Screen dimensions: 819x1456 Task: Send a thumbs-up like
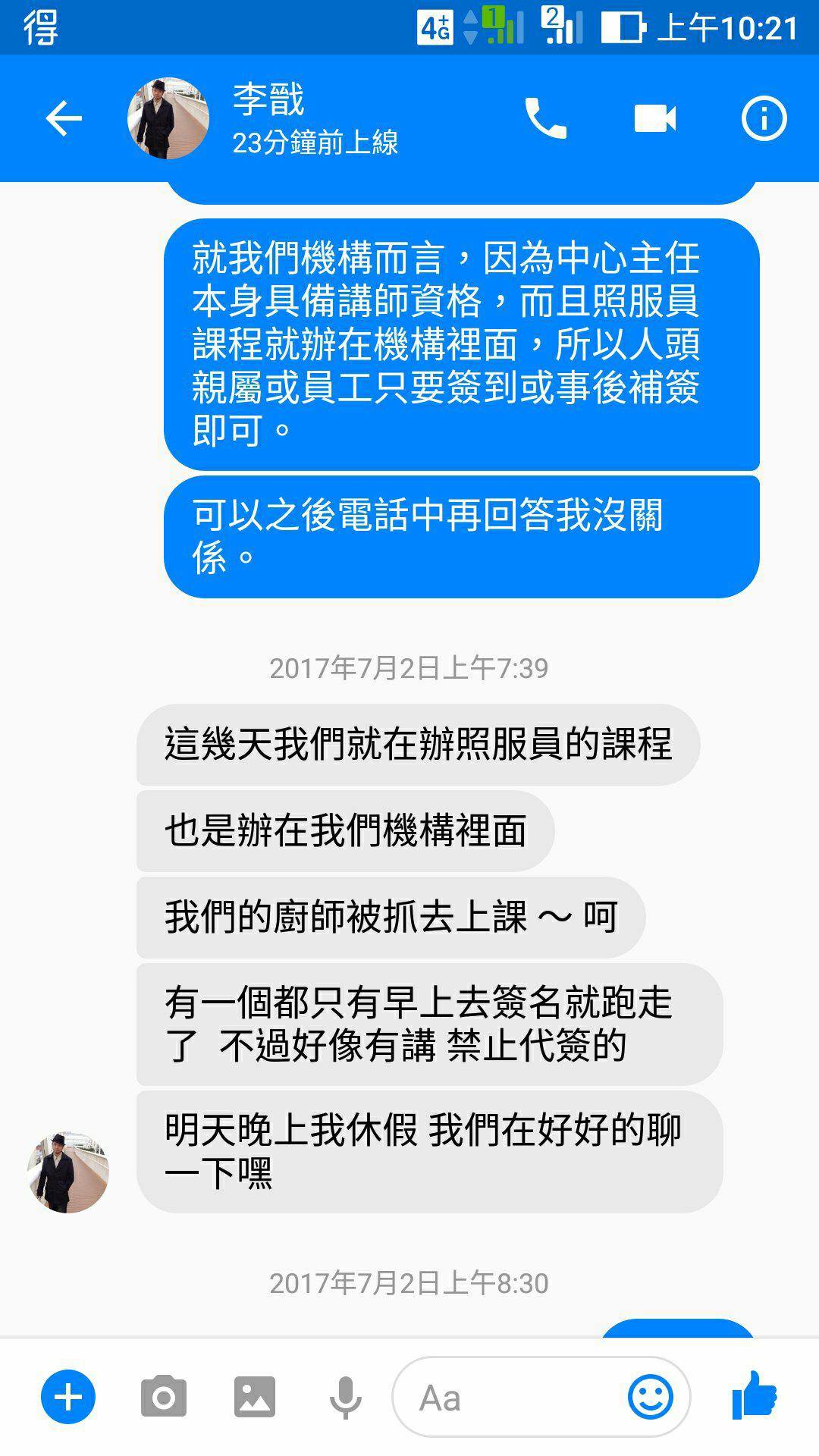[x=755, y=1395]
